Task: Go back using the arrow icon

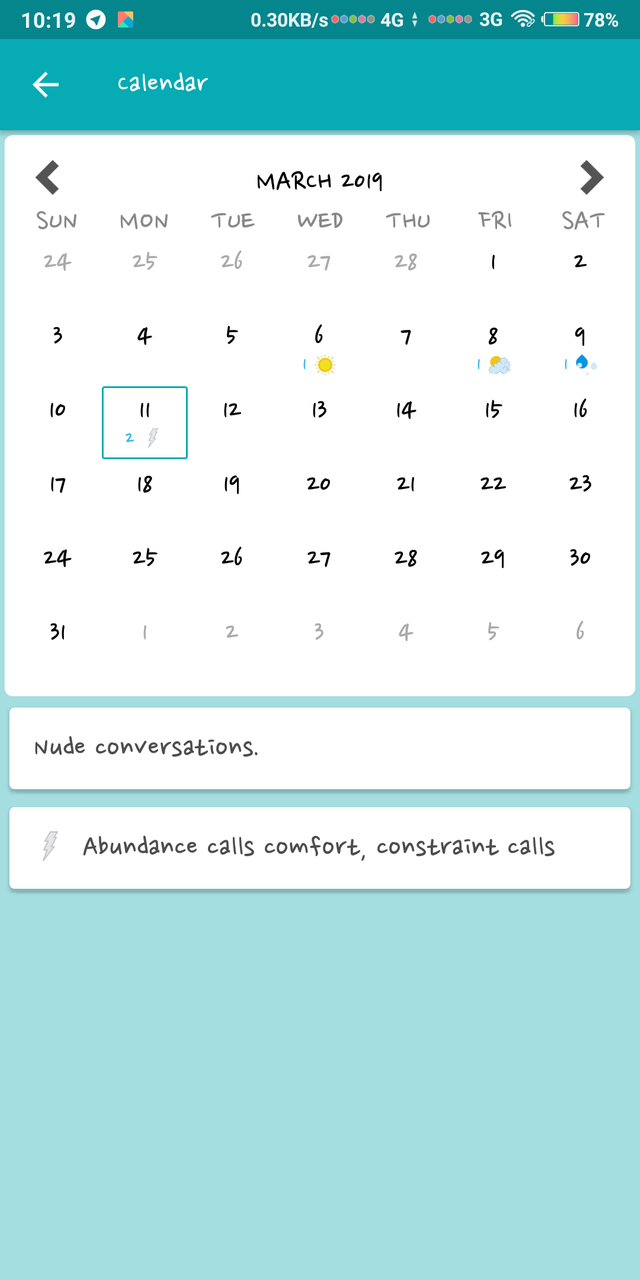Action: pos(46,85)
